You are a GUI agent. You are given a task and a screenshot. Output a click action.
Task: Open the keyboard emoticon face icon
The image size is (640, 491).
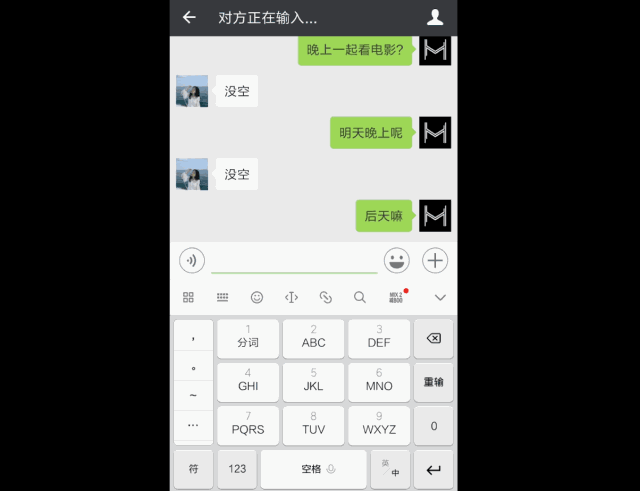pos(257,298)
